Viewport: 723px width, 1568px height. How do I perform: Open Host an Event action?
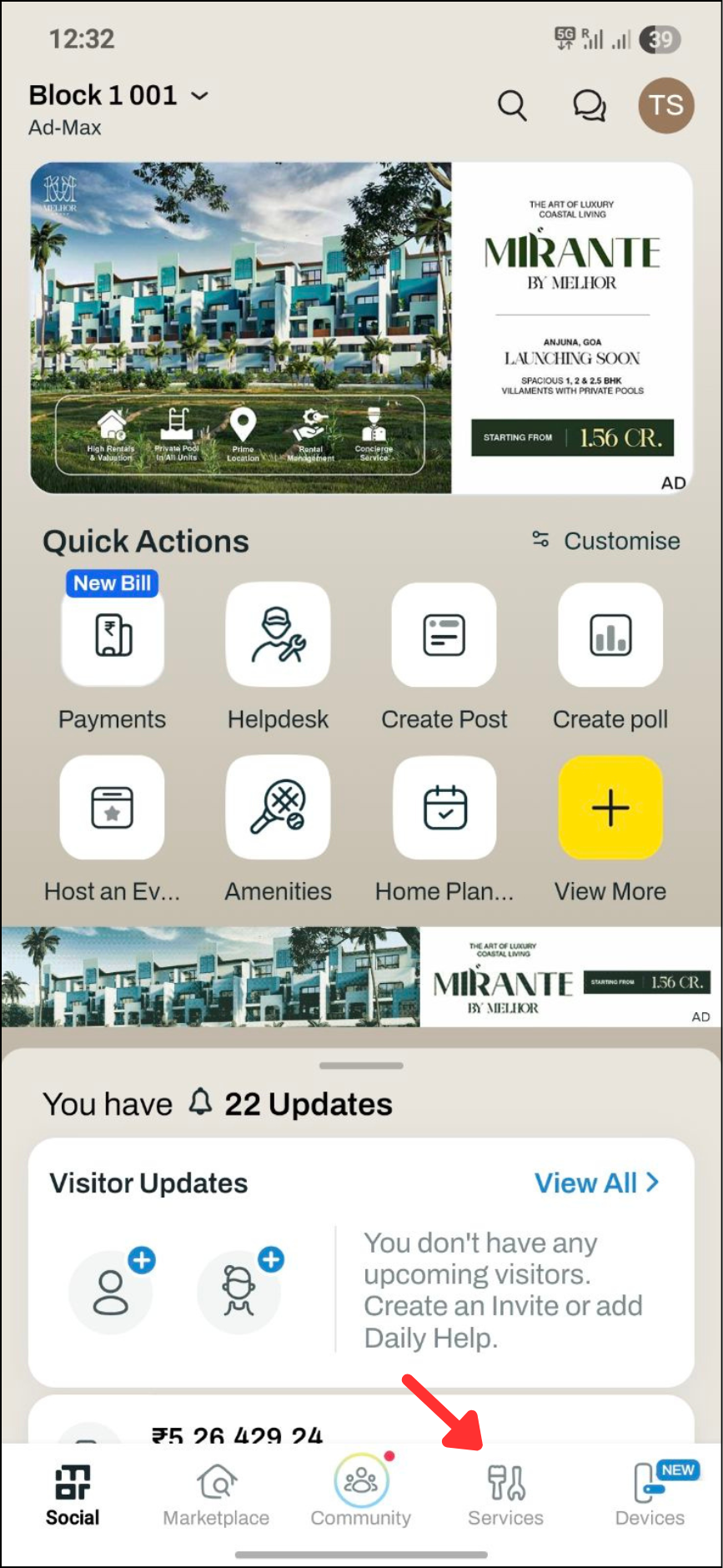(112, 808)
